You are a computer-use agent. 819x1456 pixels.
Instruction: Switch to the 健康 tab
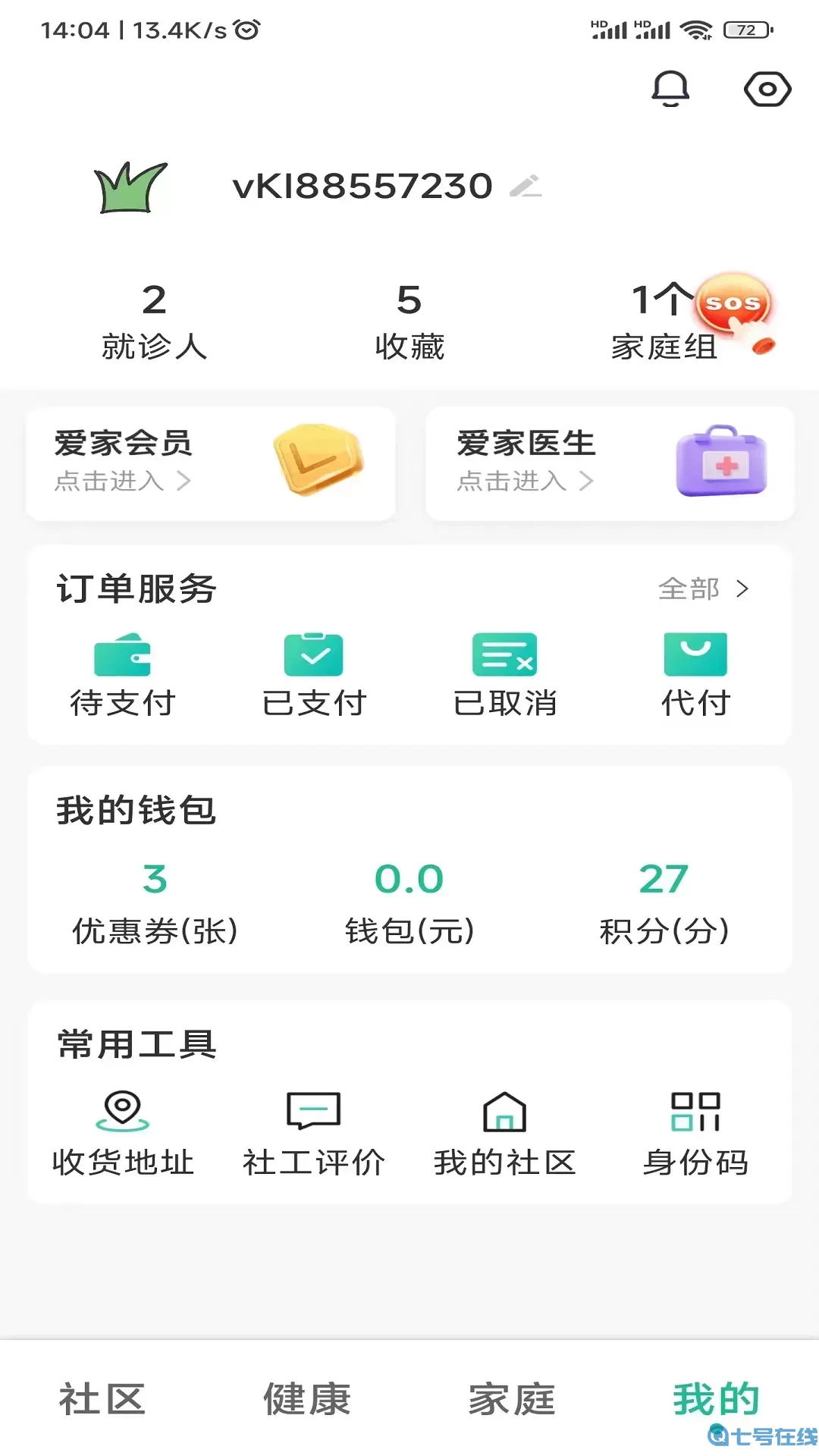[x=306, y=1398]
